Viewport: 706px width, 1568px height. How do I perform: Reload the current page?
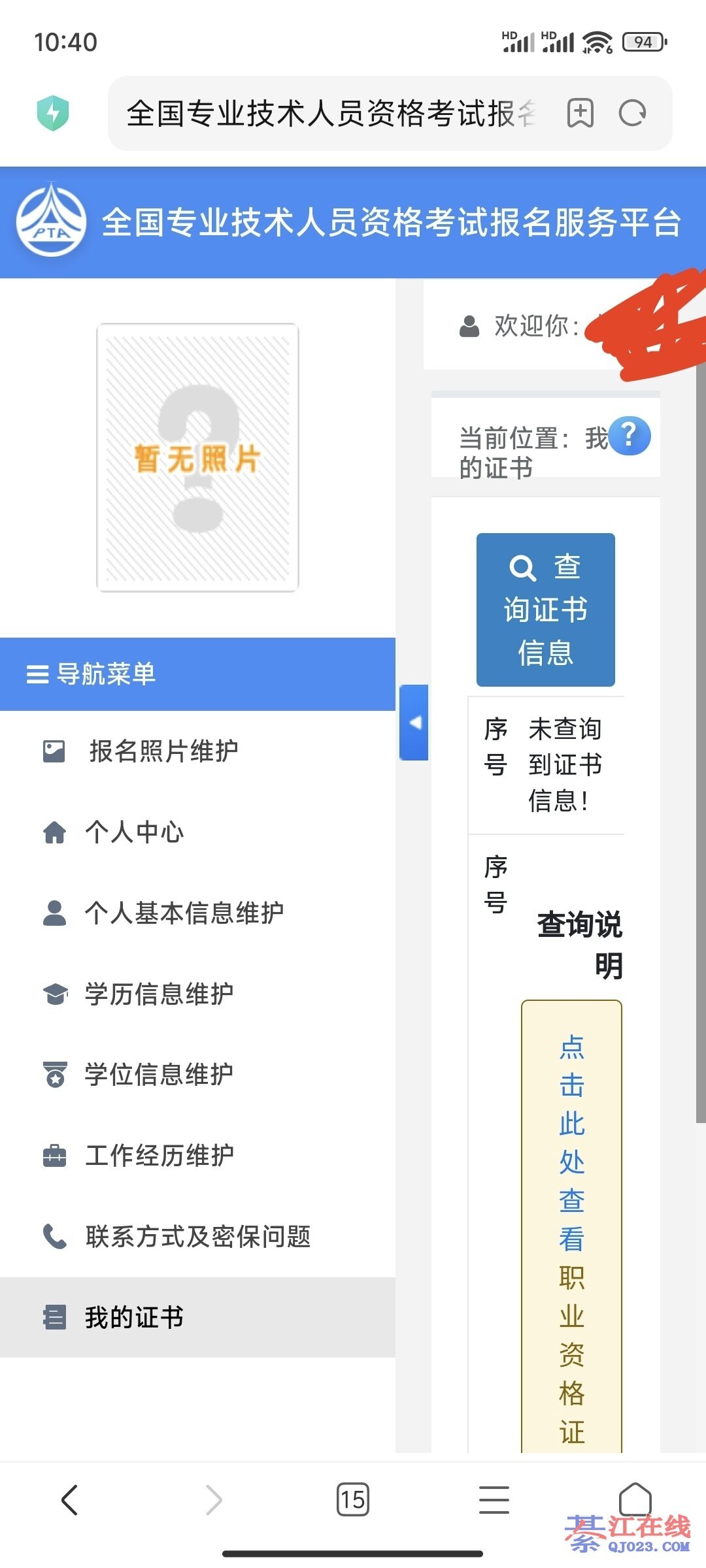[x=632, y=114]
